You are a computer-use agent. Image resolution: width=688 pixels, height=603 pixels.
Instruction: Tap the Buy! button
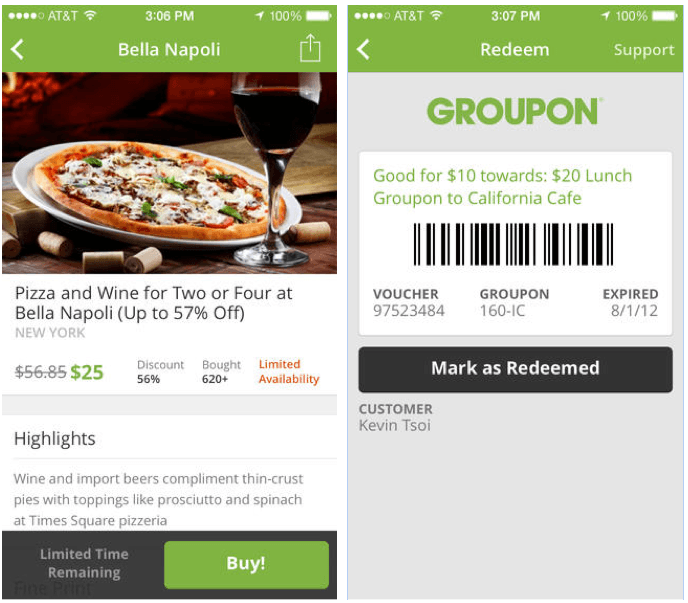click(246, 564)
